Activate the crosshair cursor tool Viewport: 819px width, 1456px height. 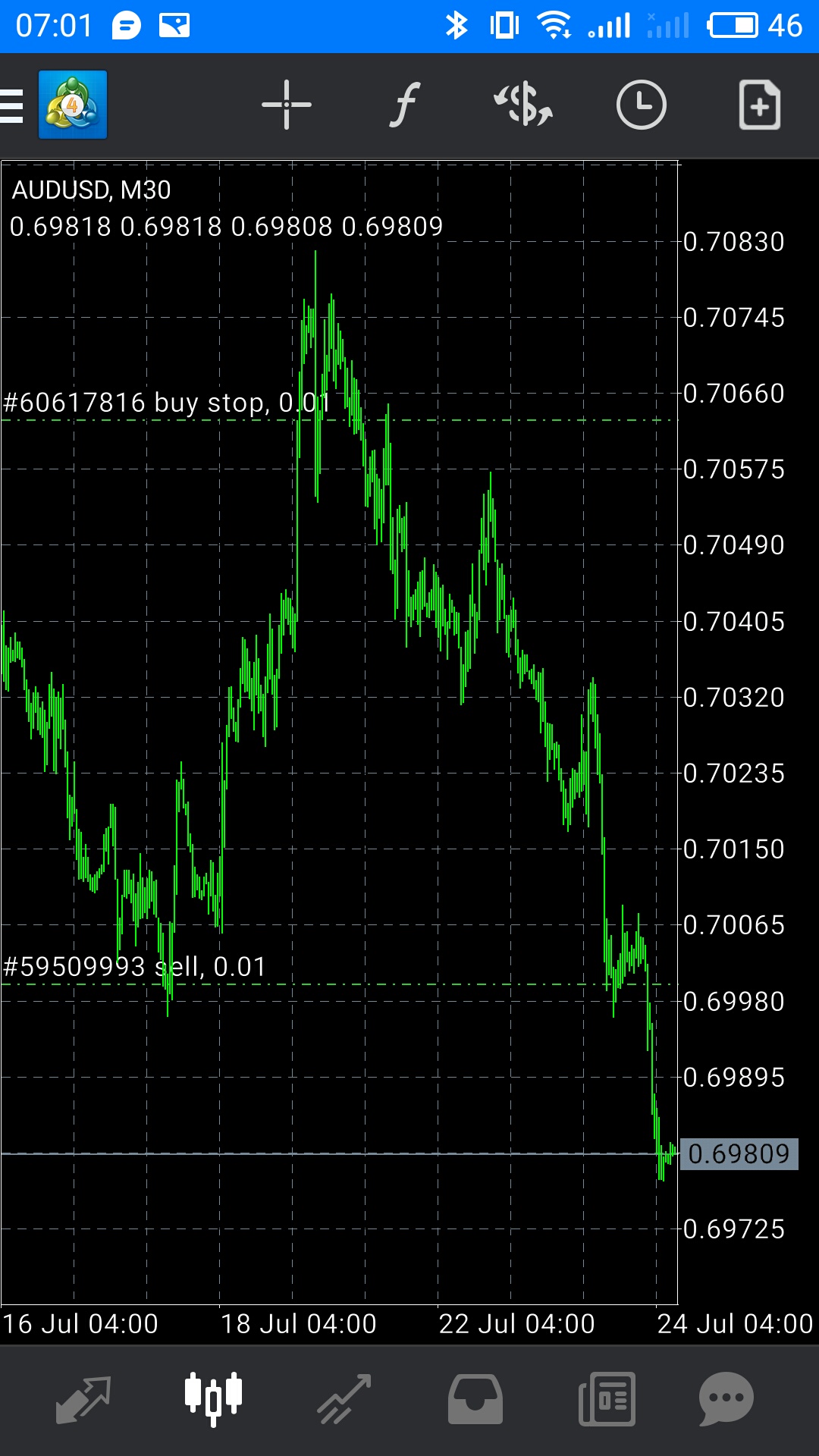click(287, 105)
